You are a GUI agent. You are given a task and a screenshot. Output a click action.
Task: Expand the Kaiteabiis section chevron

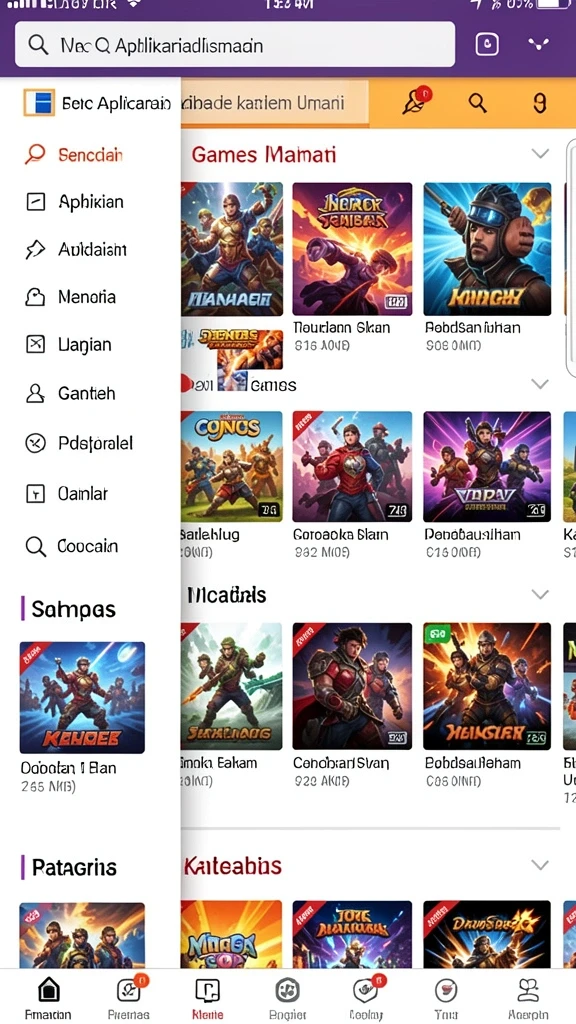[540, 865]
